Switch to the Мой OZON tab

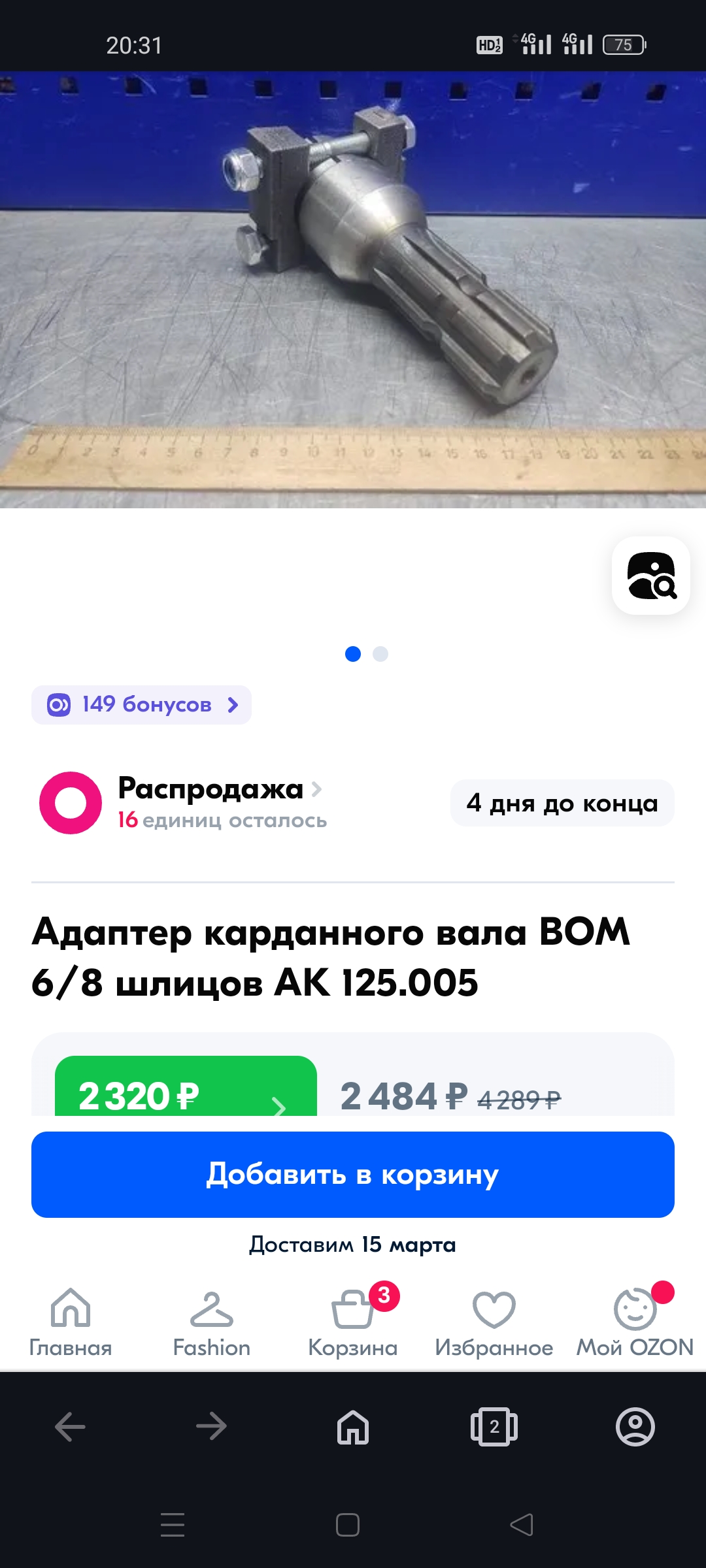click(635, 1322)
